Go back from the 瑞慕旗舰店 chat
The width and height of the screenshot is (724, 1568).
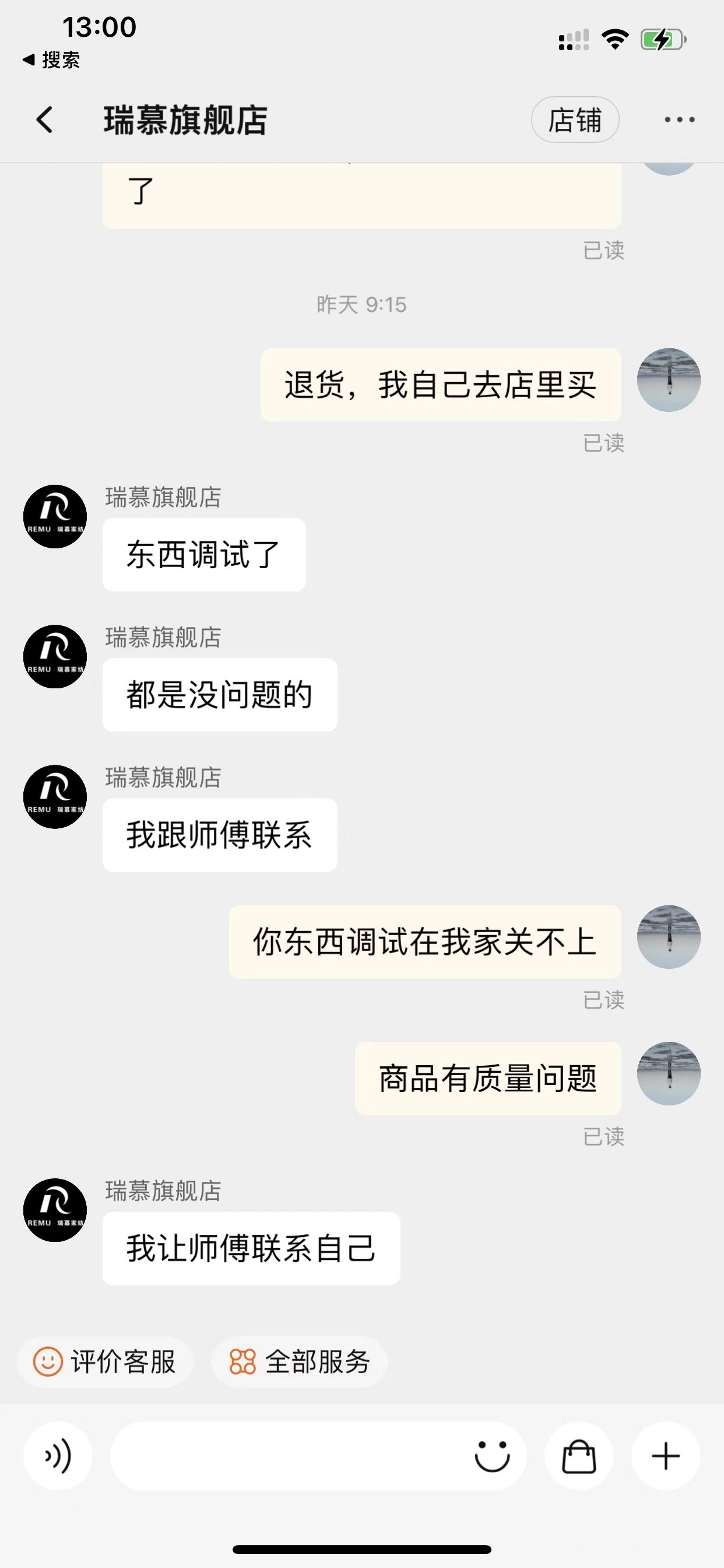(44, 120)
